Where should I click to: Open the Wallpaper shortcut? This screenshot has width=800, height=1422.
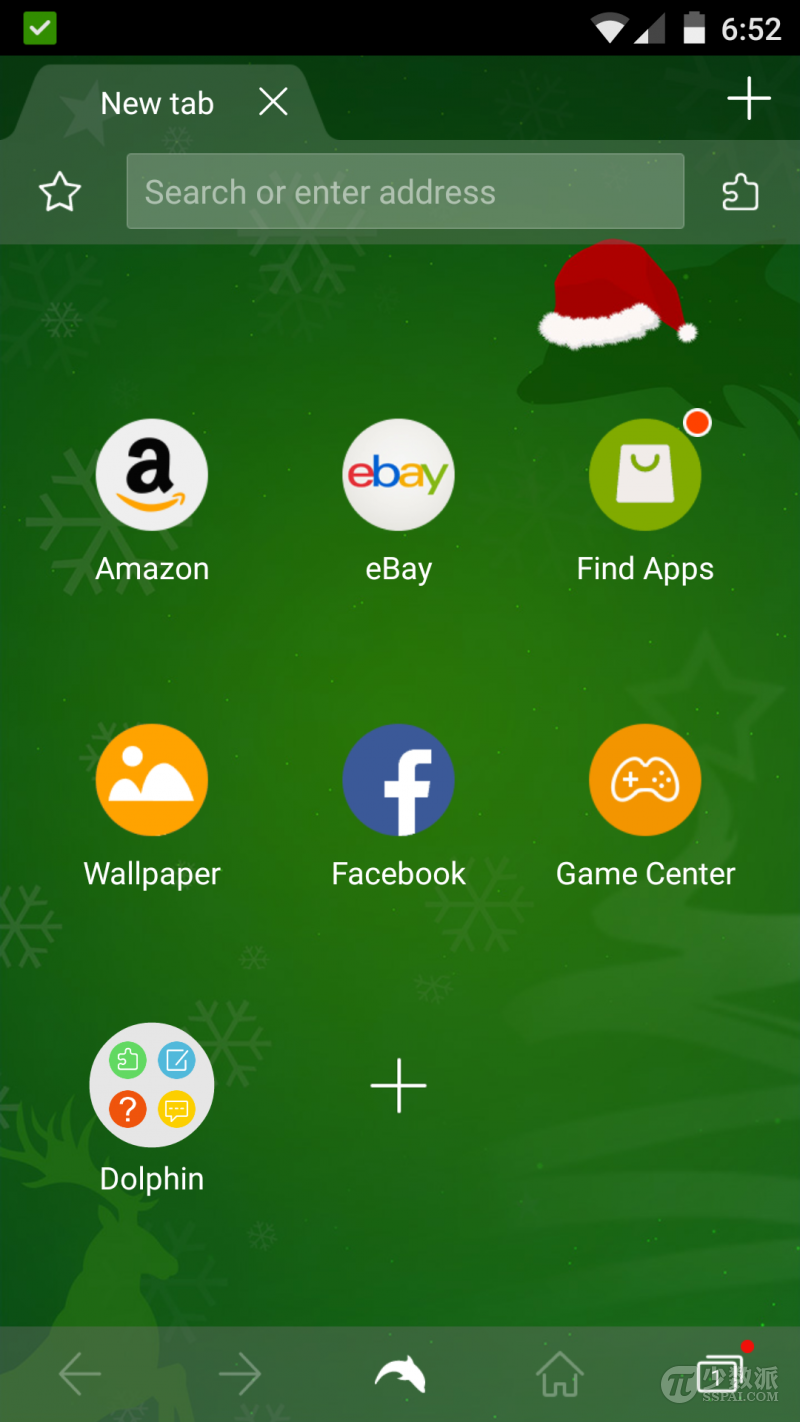[152, 780]
